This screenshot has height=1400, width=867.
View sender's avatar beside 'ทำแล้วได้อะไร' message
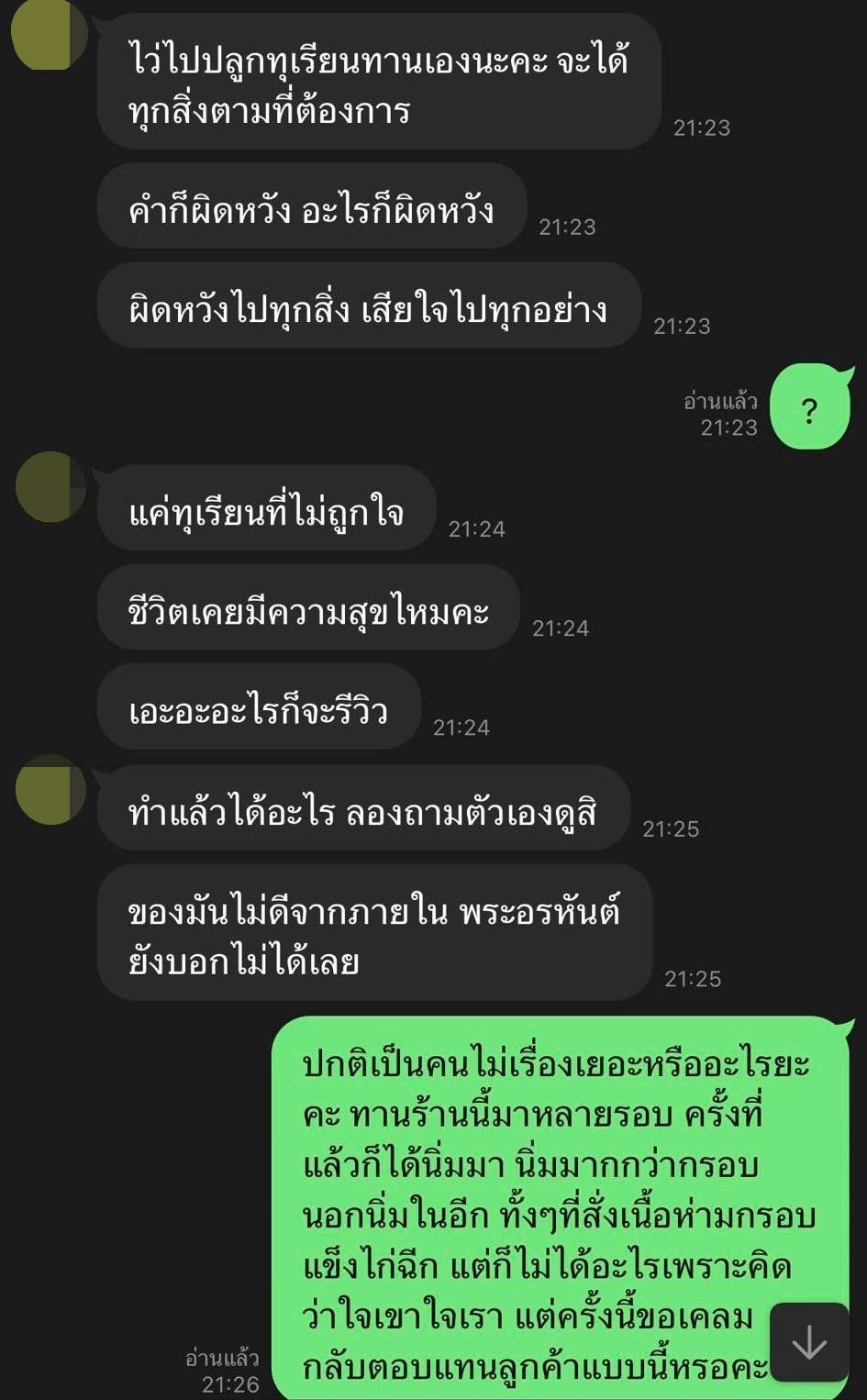coord(50,789)
